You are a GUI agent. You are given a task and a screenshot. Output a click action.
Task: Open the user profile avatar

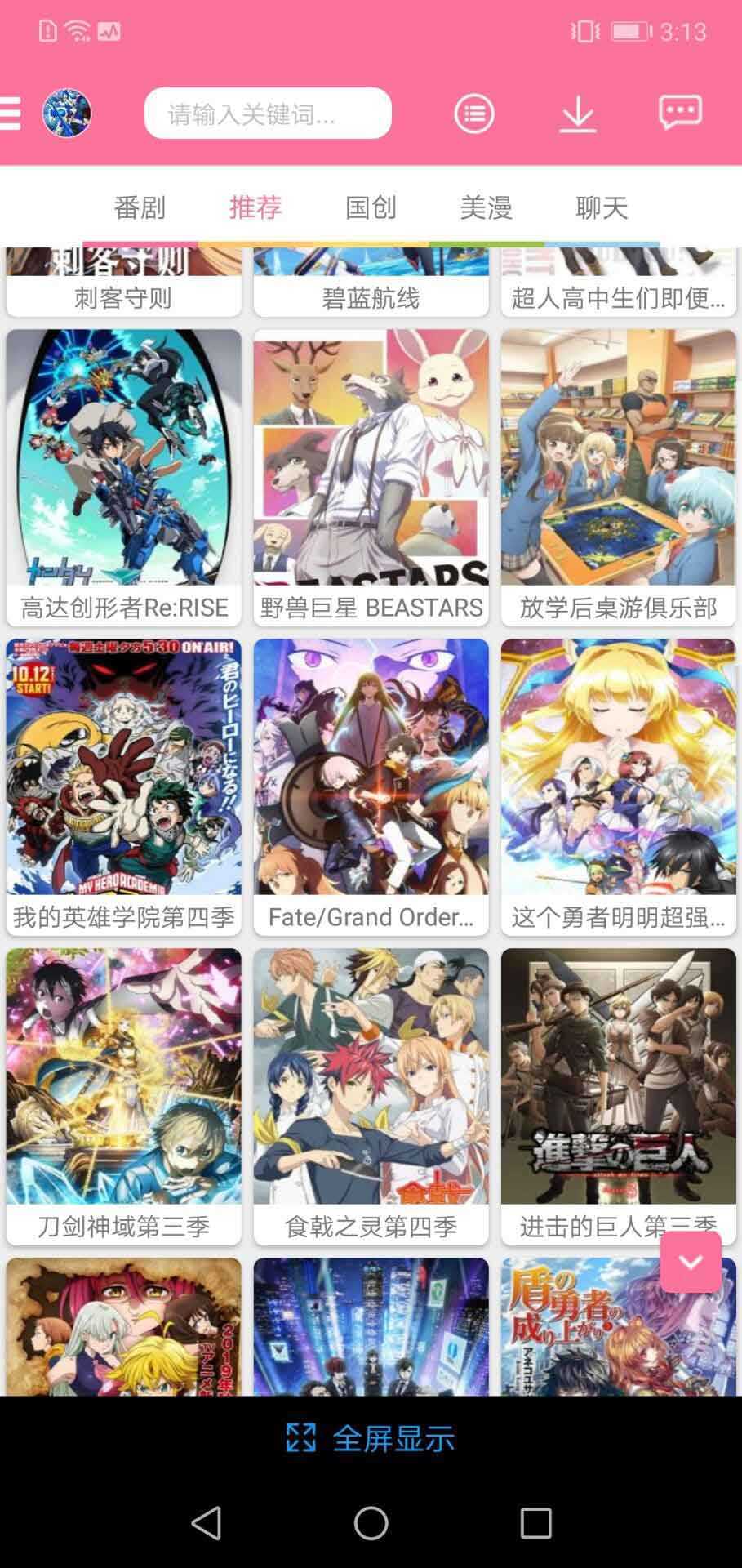coord(67,113)
